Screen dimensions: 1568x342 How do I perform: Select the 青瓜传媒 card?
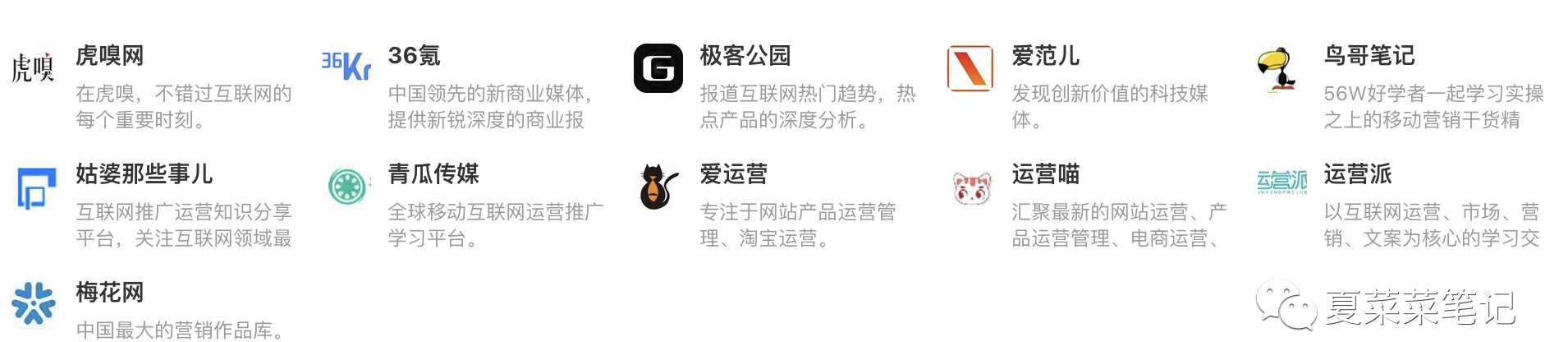point(433,174)
